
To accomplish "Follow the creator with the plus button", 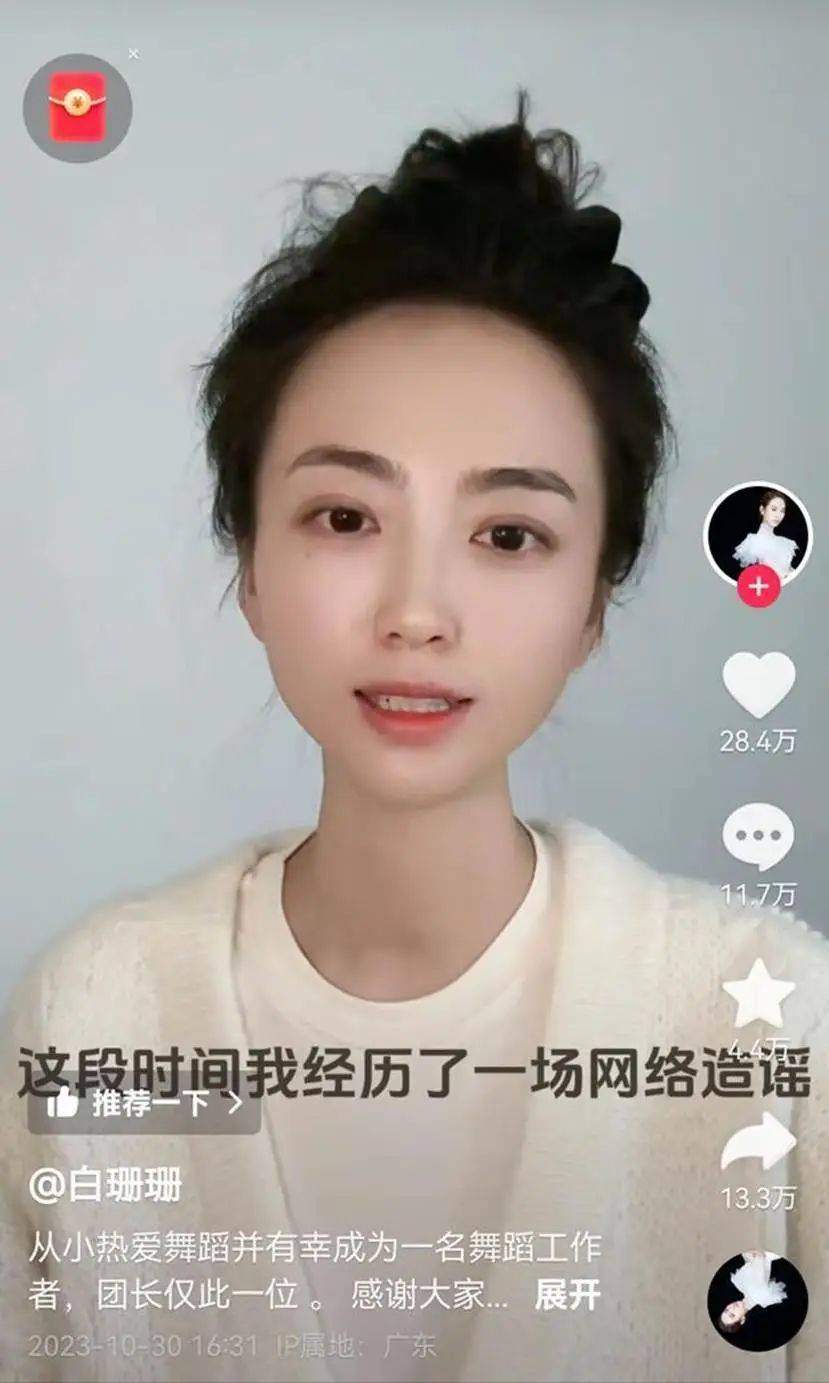I will (x=759, y=587).
